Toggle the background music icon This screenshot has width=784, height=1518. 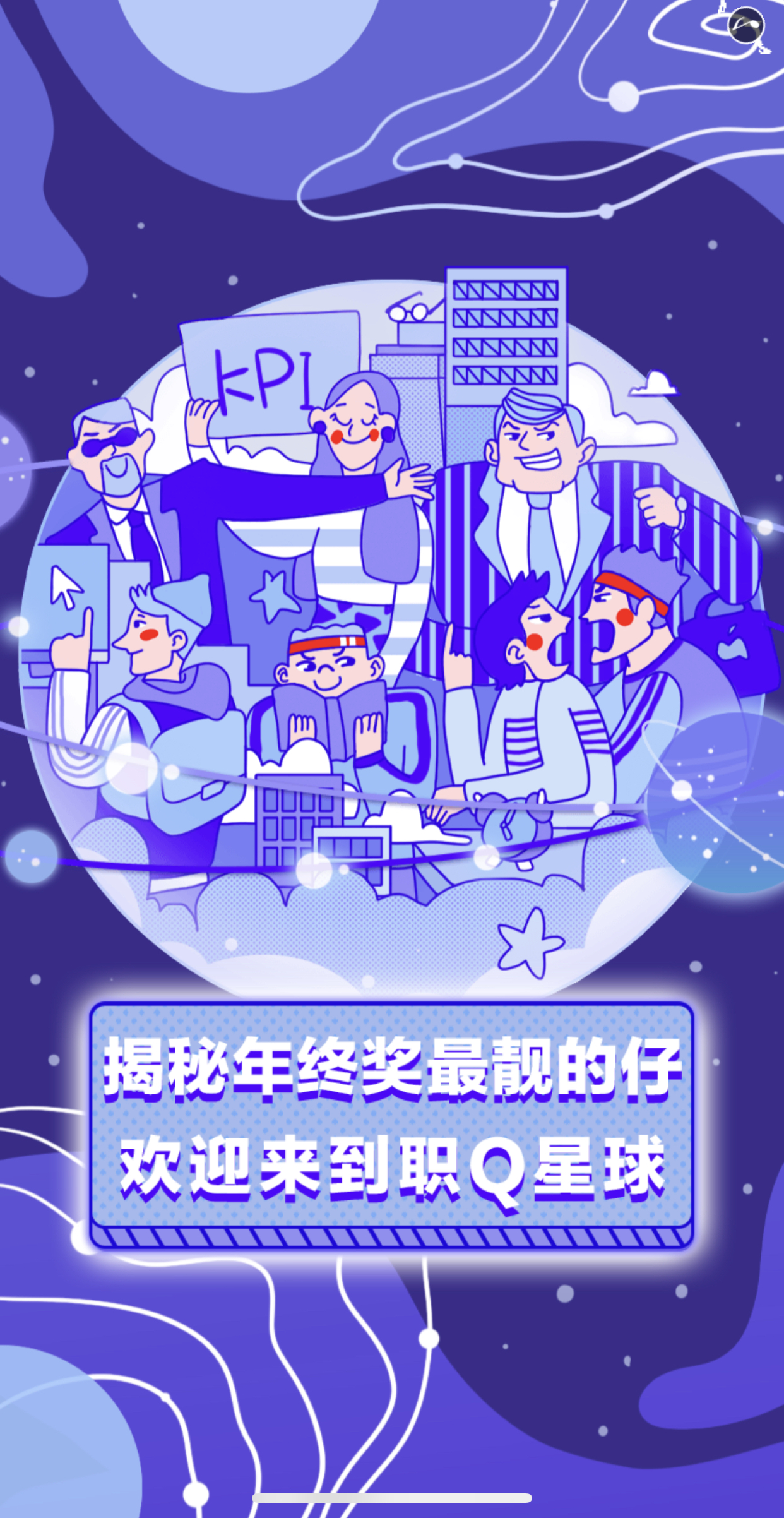tap(745, 26)
